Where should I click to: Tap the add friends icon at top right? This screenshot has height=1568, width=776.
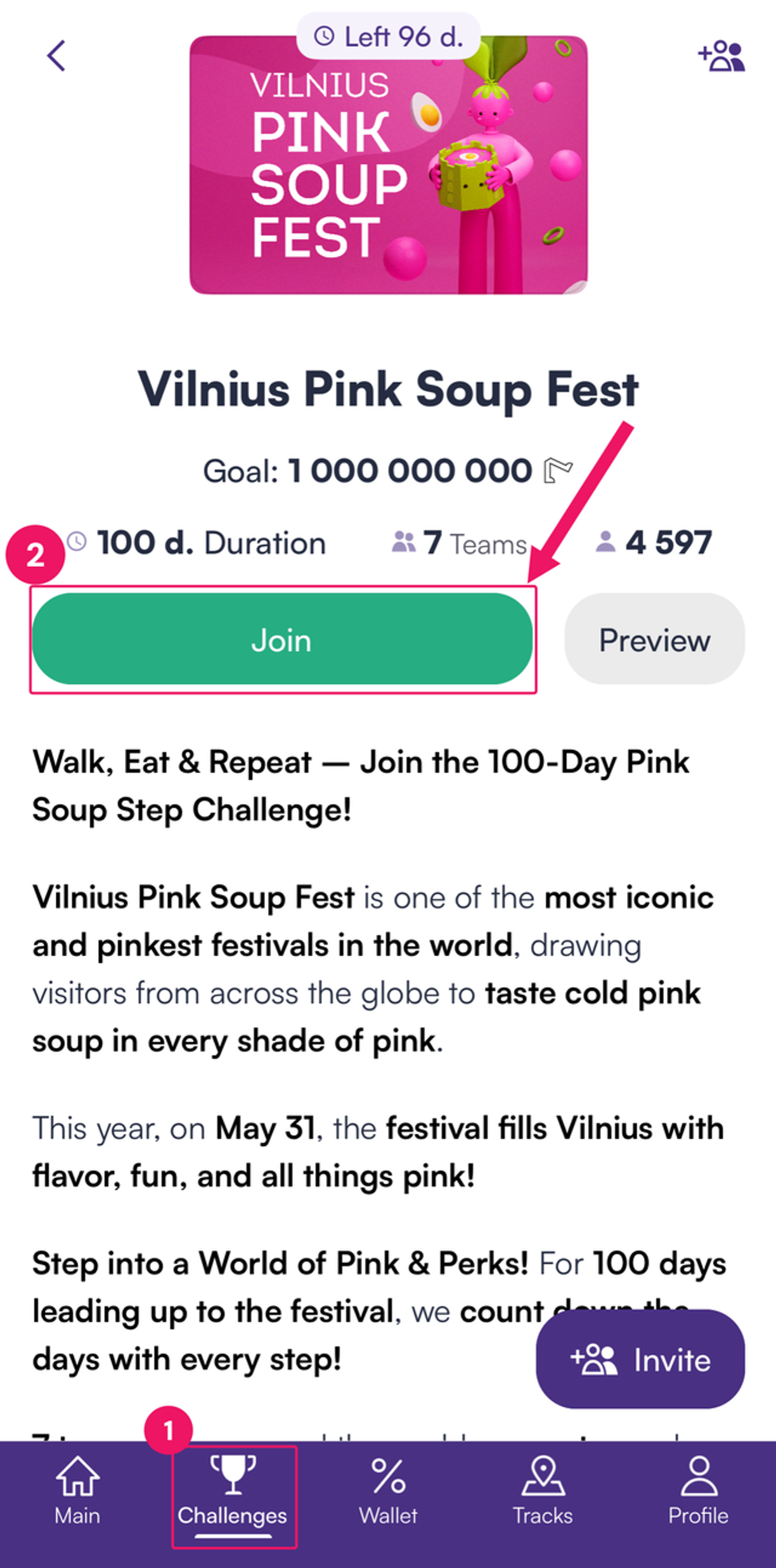(721, 56)
